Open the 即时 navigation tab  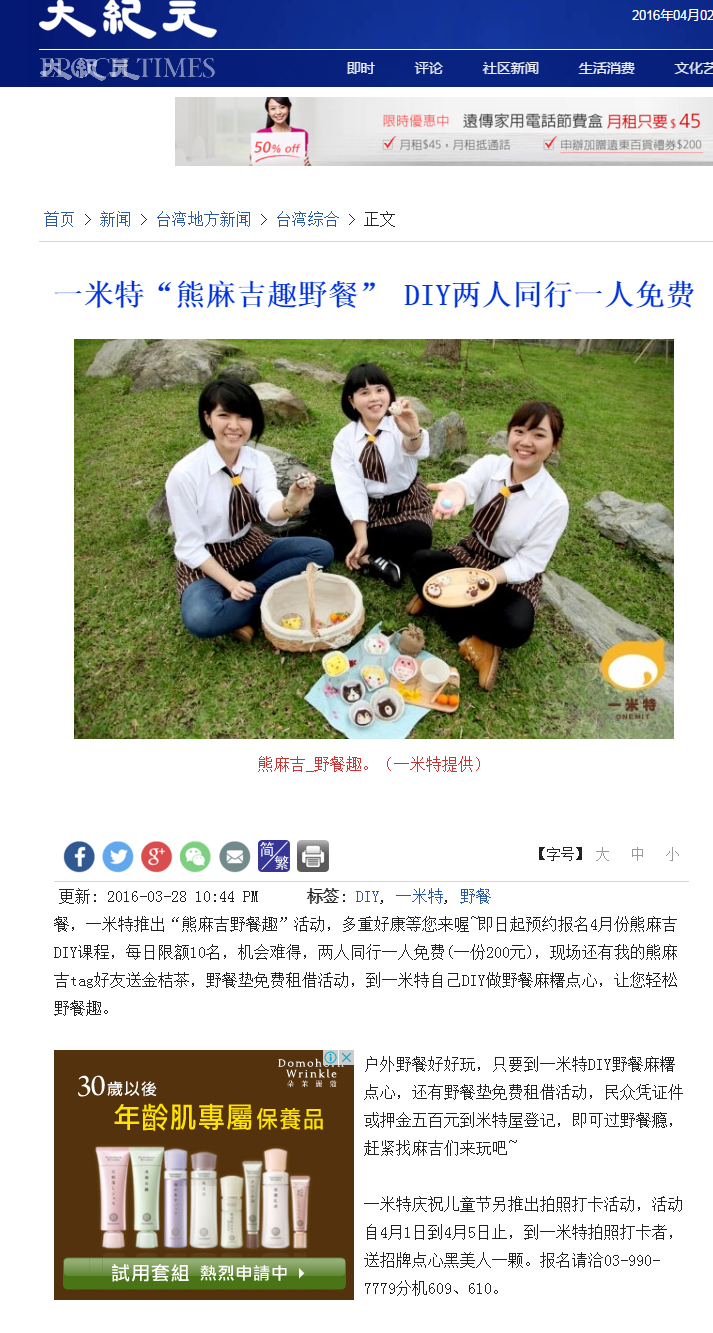pos(360,68)
